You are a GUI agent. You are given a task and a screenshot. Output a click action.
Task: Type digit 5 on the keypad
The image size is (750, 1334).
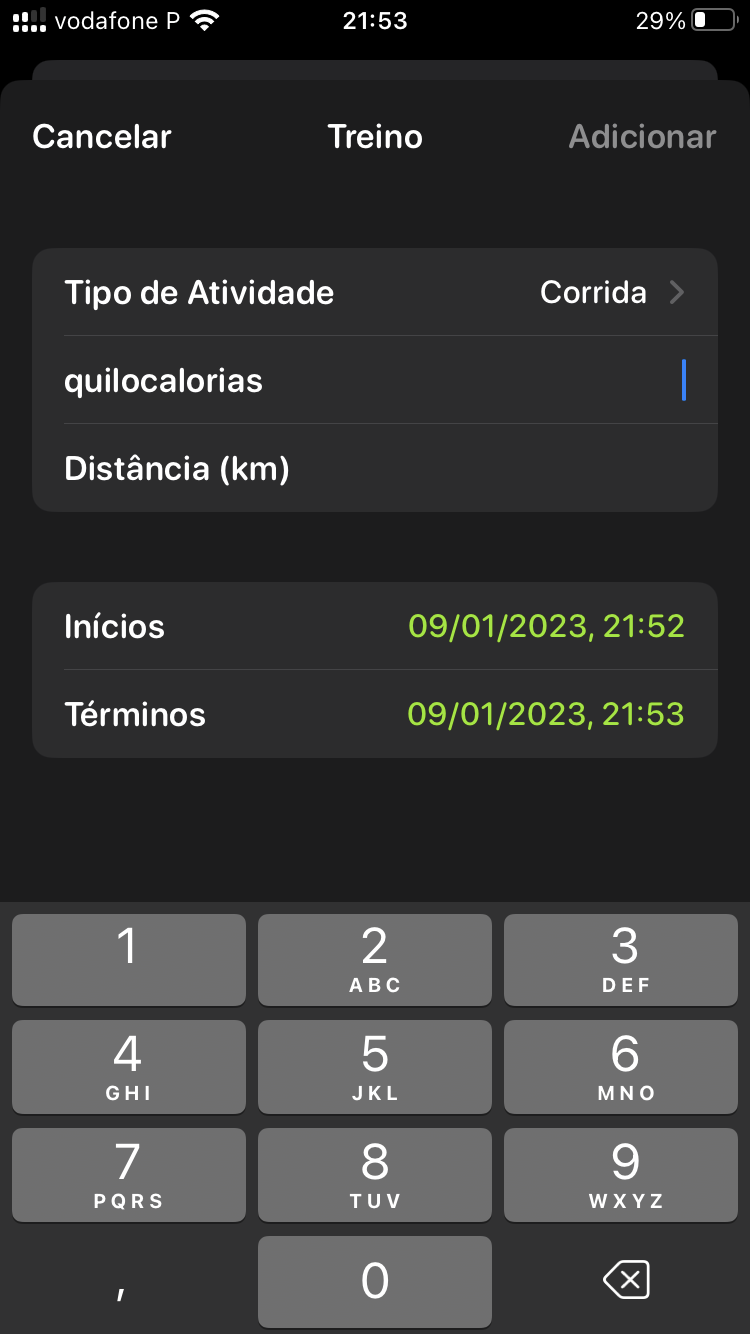click(375, 1066)
